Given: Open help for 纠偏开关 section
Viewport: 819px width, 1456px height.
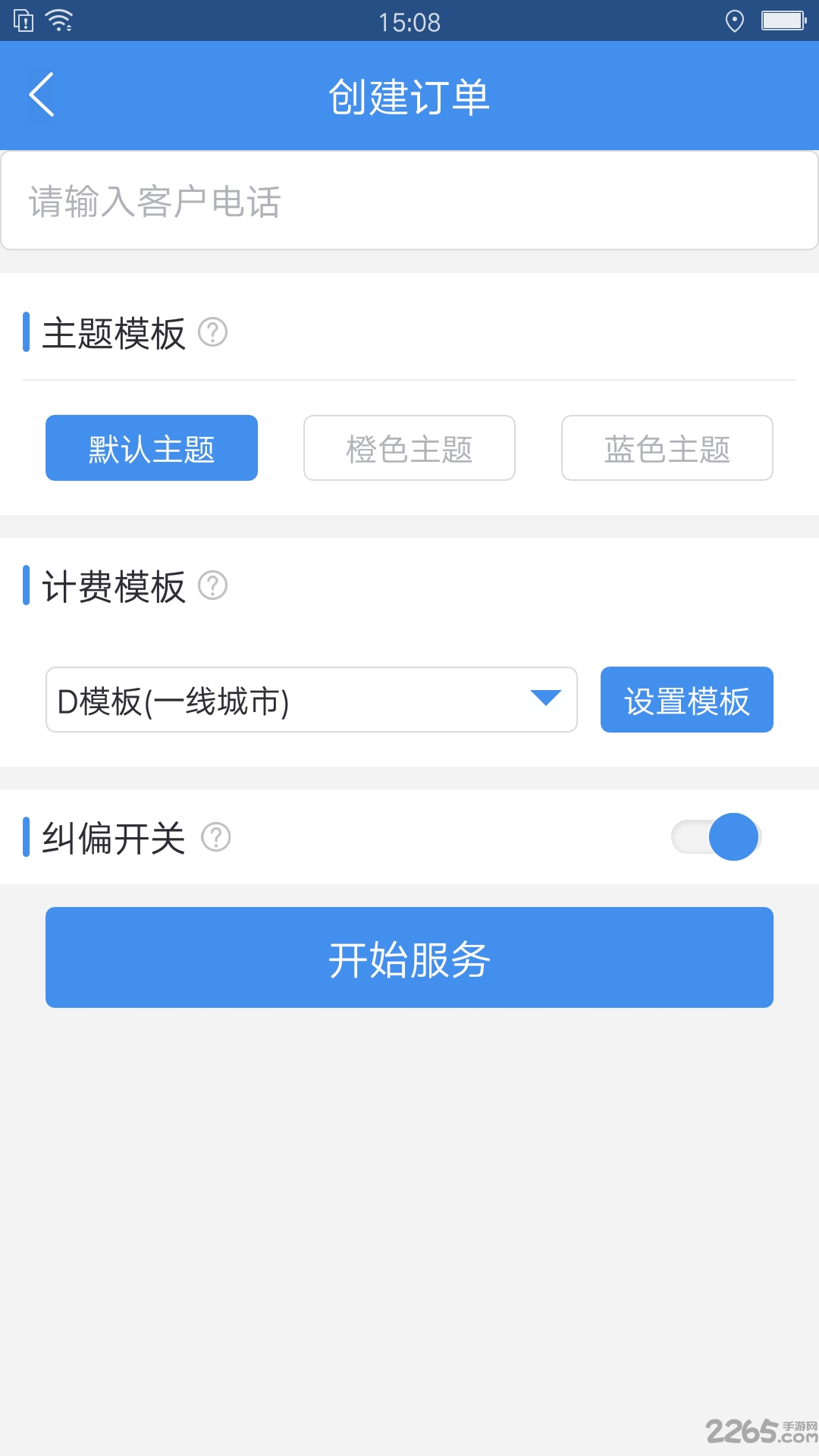Looking at the screenshot, I should pyautogui.click(x=218, y=837).
